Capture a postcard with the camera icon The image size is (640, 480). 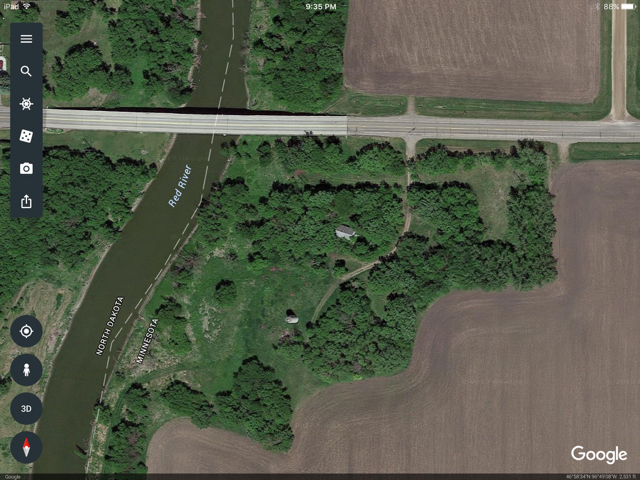tap(26, 168)
